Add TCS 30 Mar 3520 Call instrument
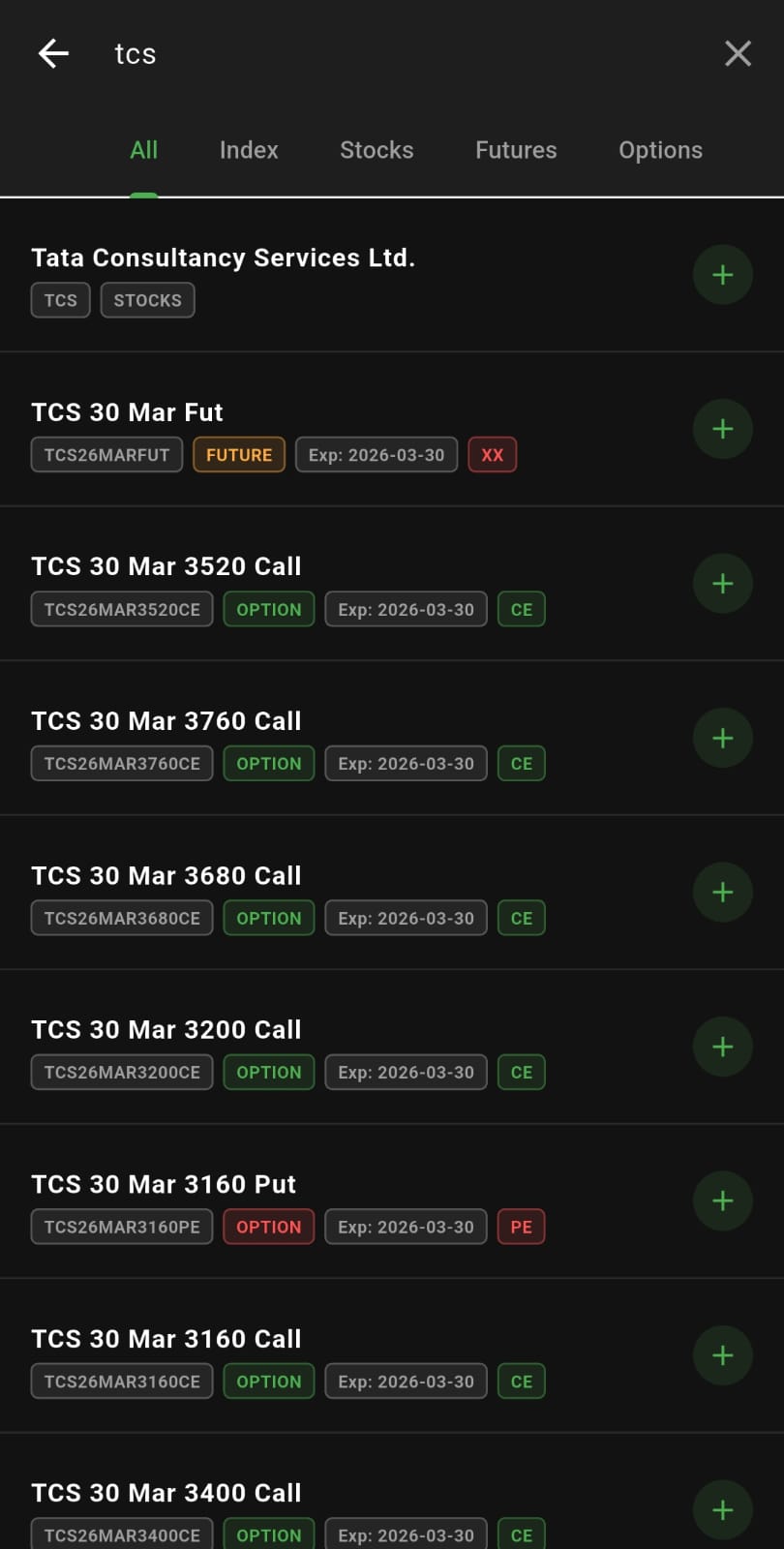 (722, 583)
